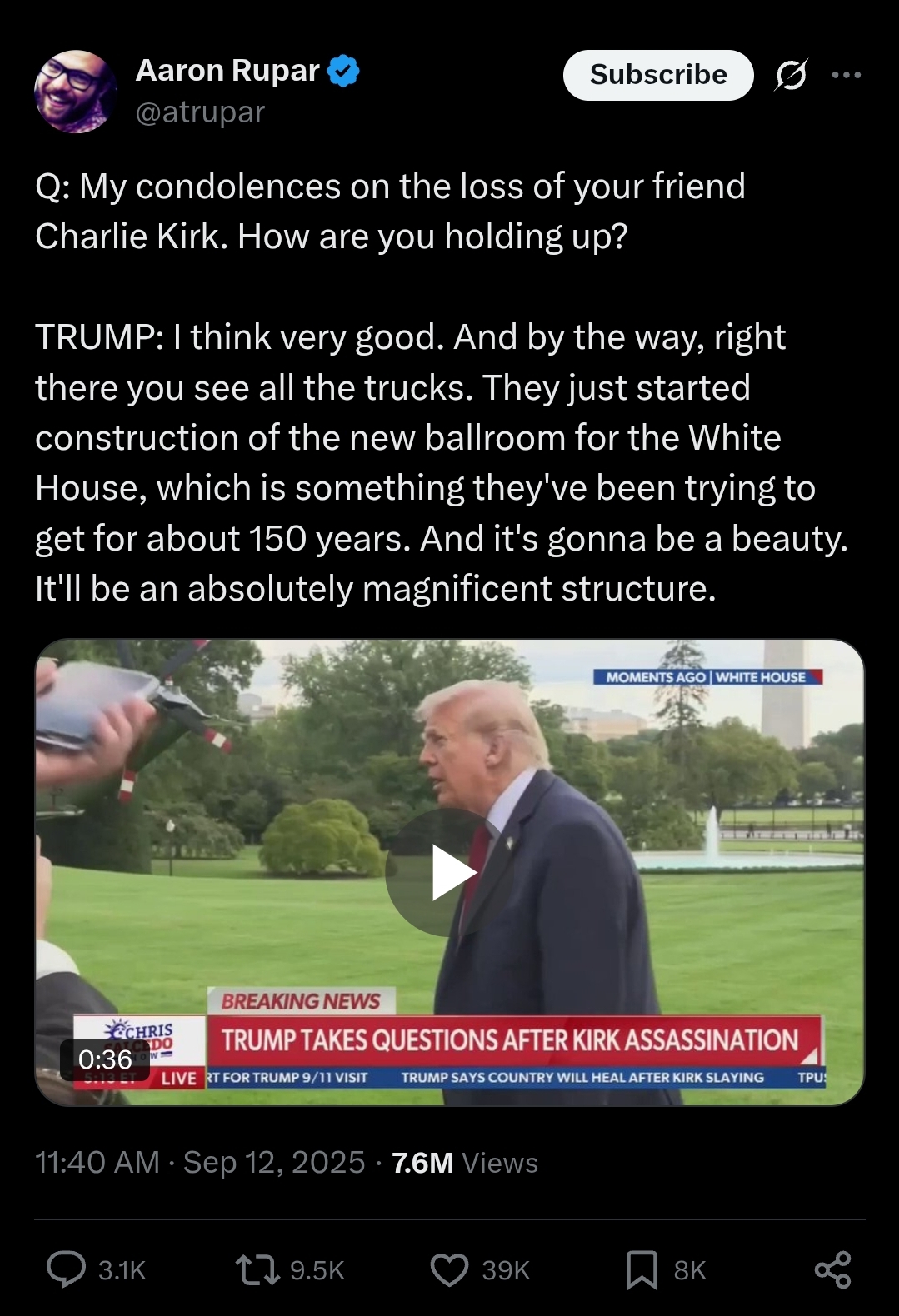
Task: Like Aaron Rupar's post
Action: pos(450,1269)
